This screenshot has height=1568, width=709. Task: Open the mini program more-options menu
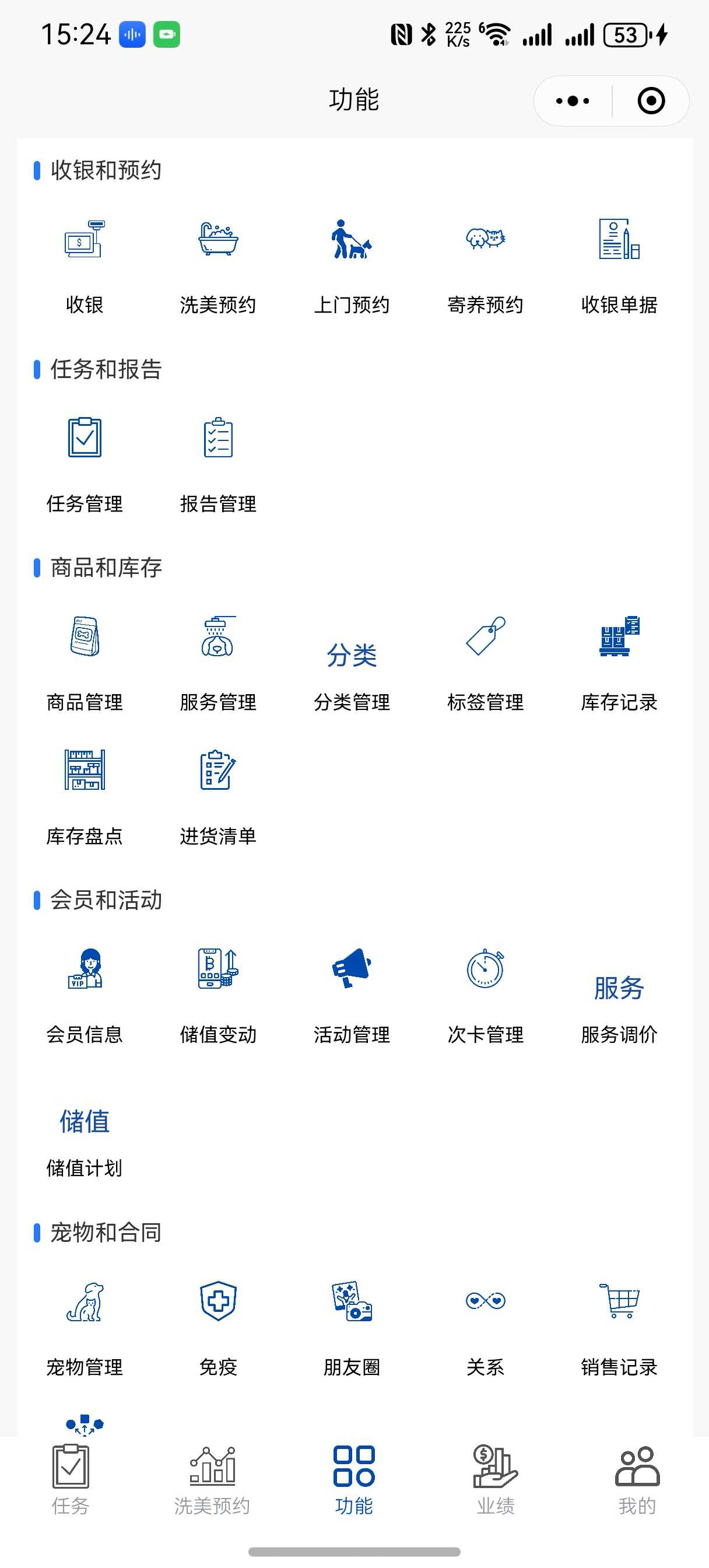point(573,101)
